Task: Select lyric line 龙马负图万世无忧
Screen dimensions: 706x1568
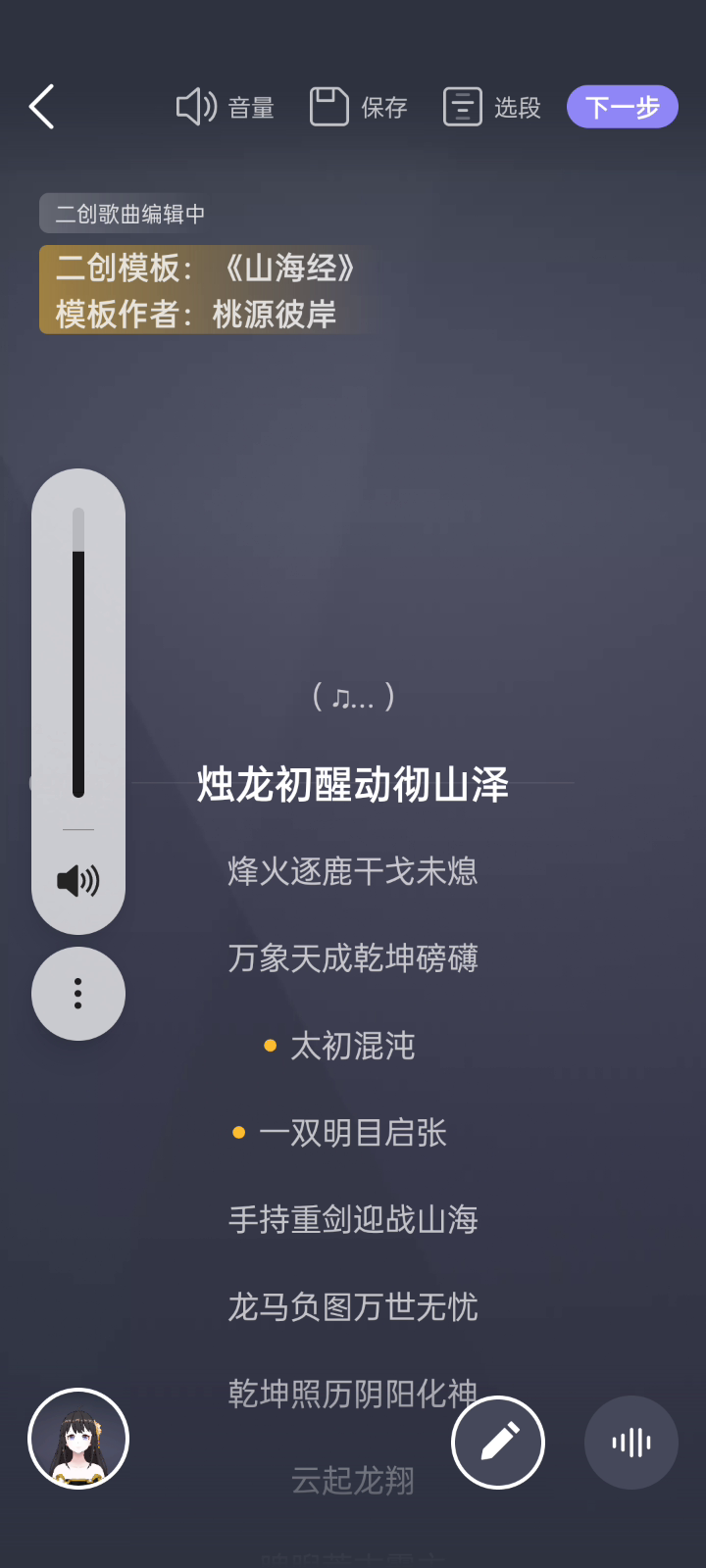Action: [353, 1307]
